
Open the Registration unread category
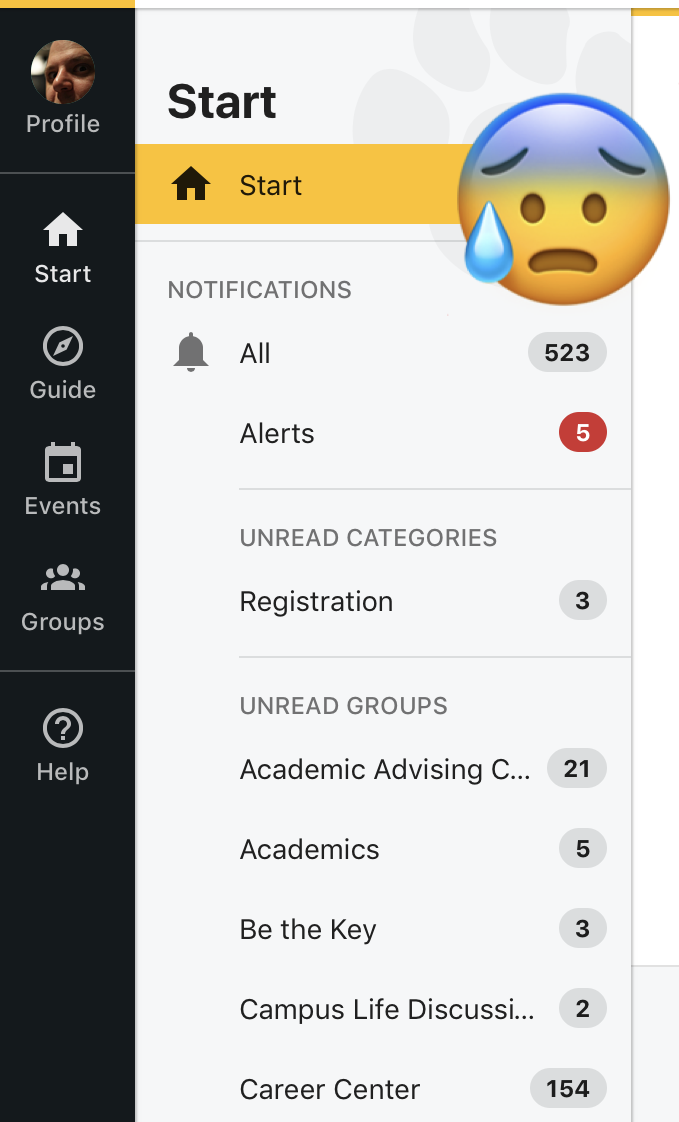tap(317, 602)
